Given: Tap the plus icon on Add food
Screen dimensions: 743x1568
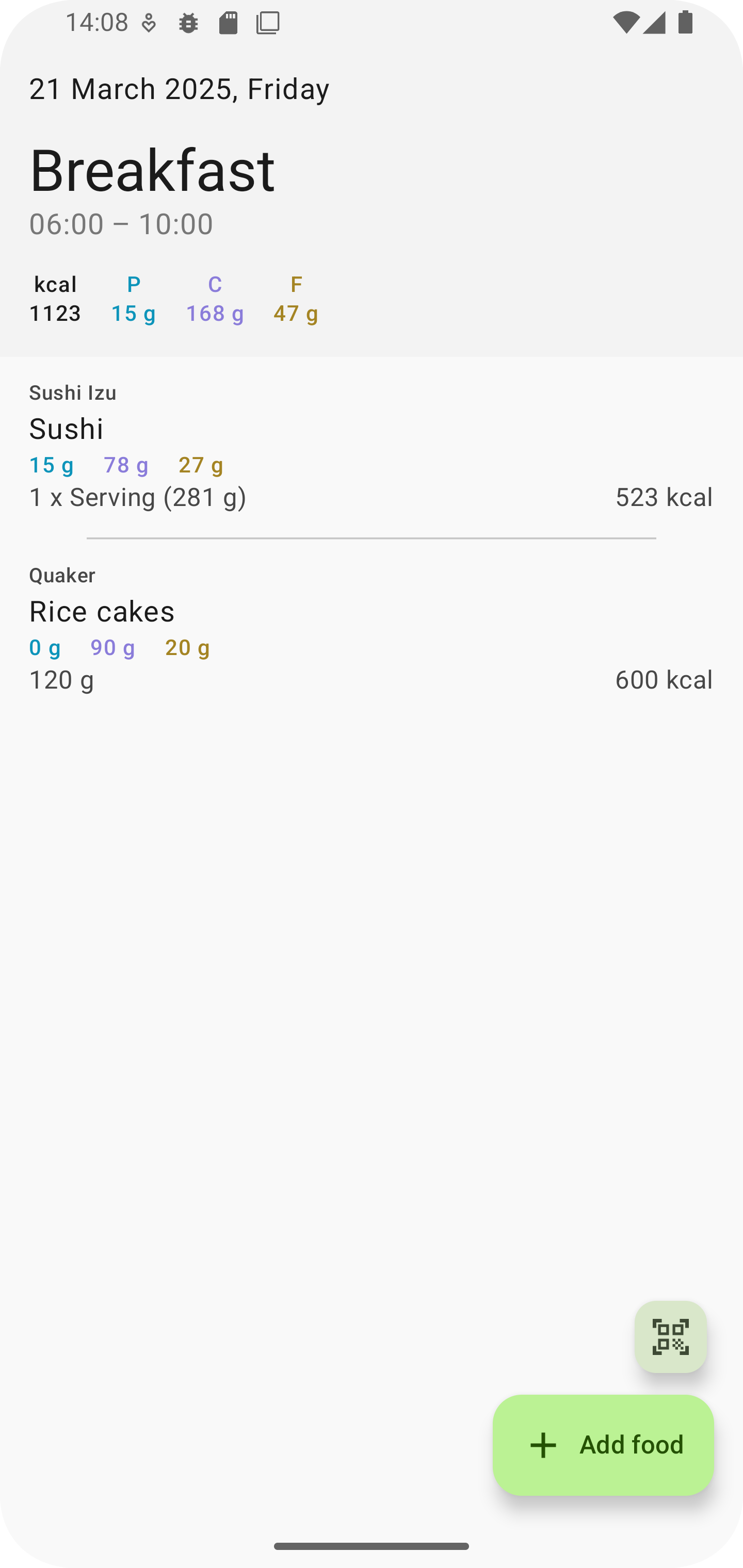Looking at the screenshot, I should pos(542,1444).
